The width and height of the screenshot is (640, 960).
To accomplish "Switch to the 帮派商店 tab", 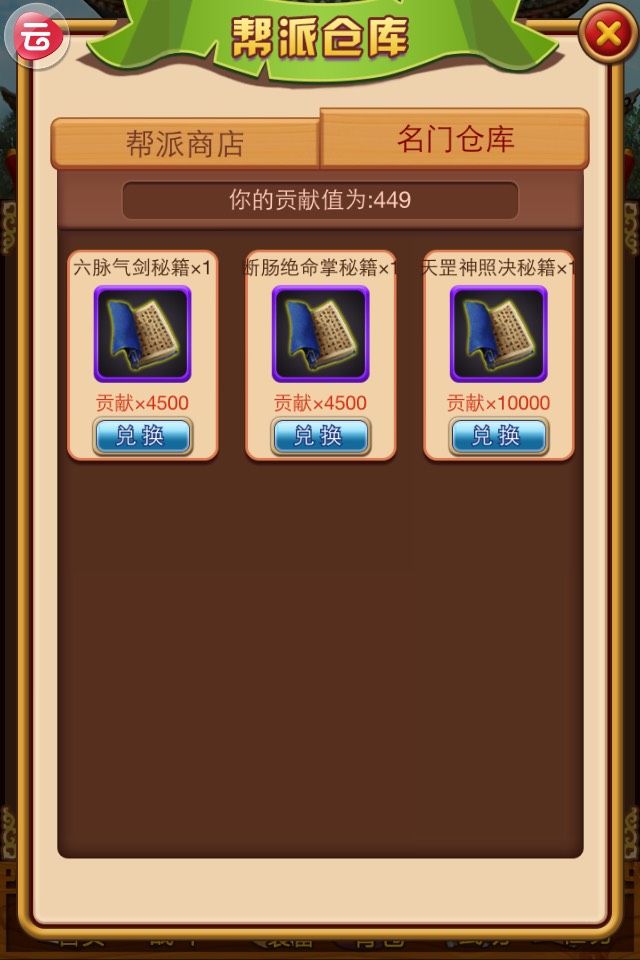I will point(185,143).
